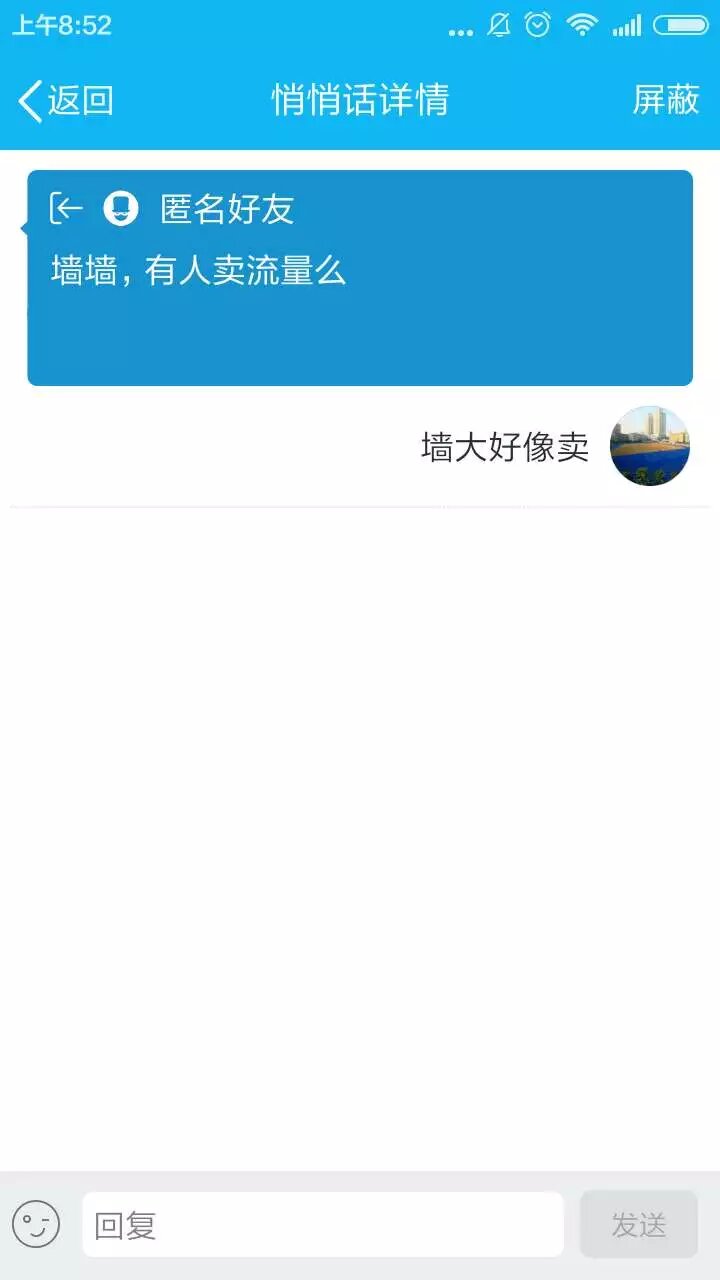Tap the 发送 send button
The height and width of the screenshot is (1280, 720).
click(638, 1224)
